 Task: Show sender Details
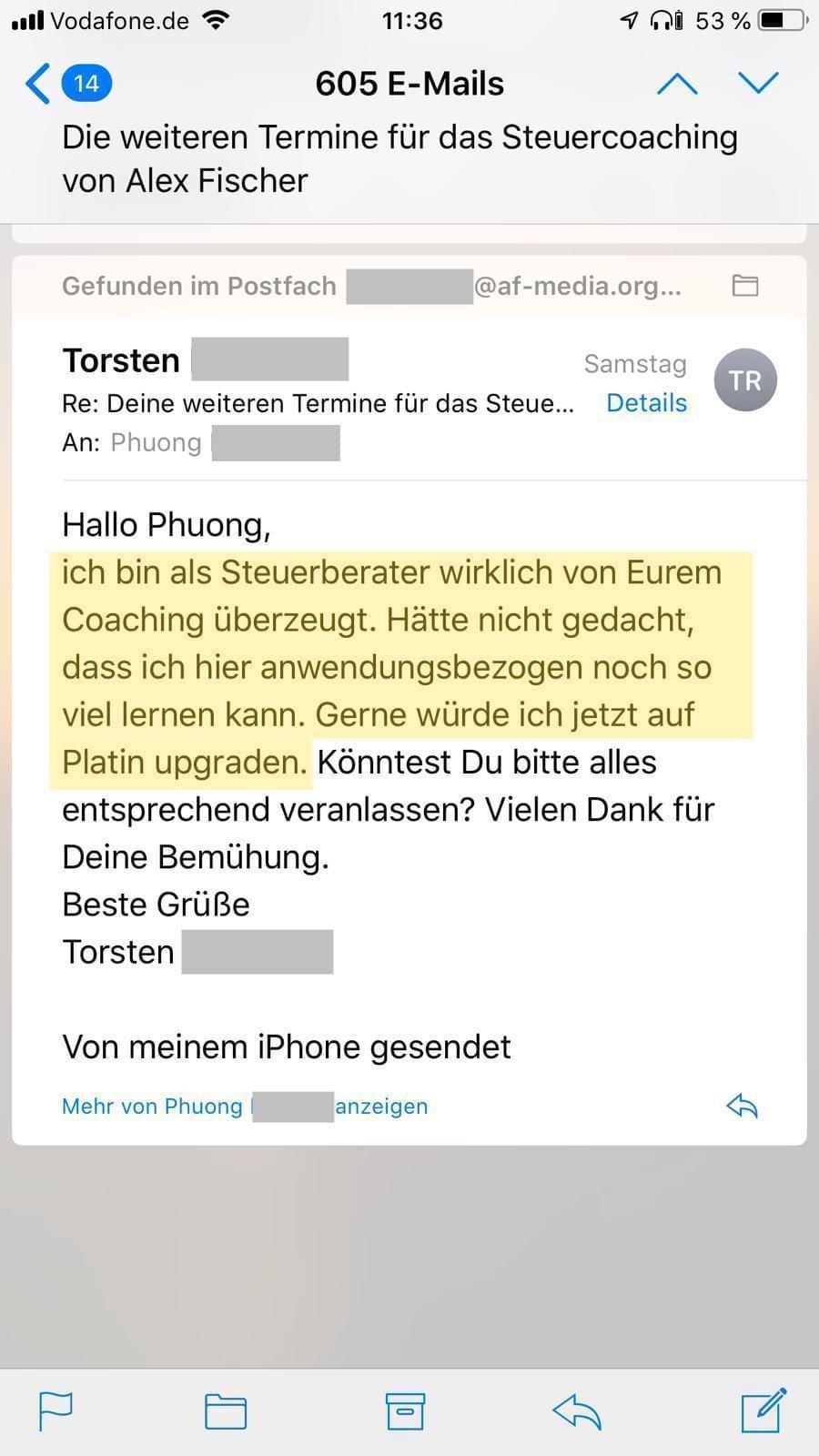646,403
